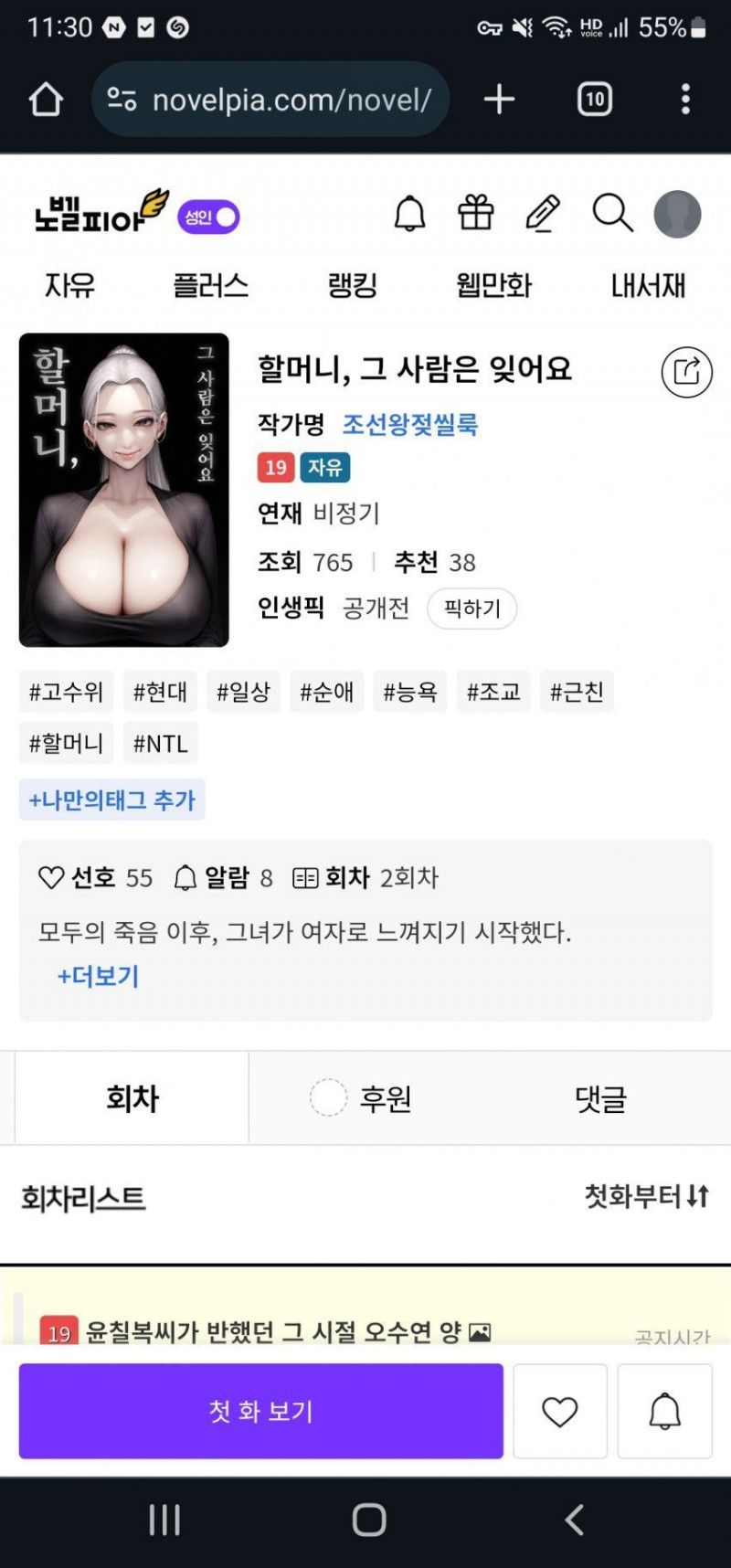Open the notifications bell in header
731x1568 pixels.
click(409, 215)
